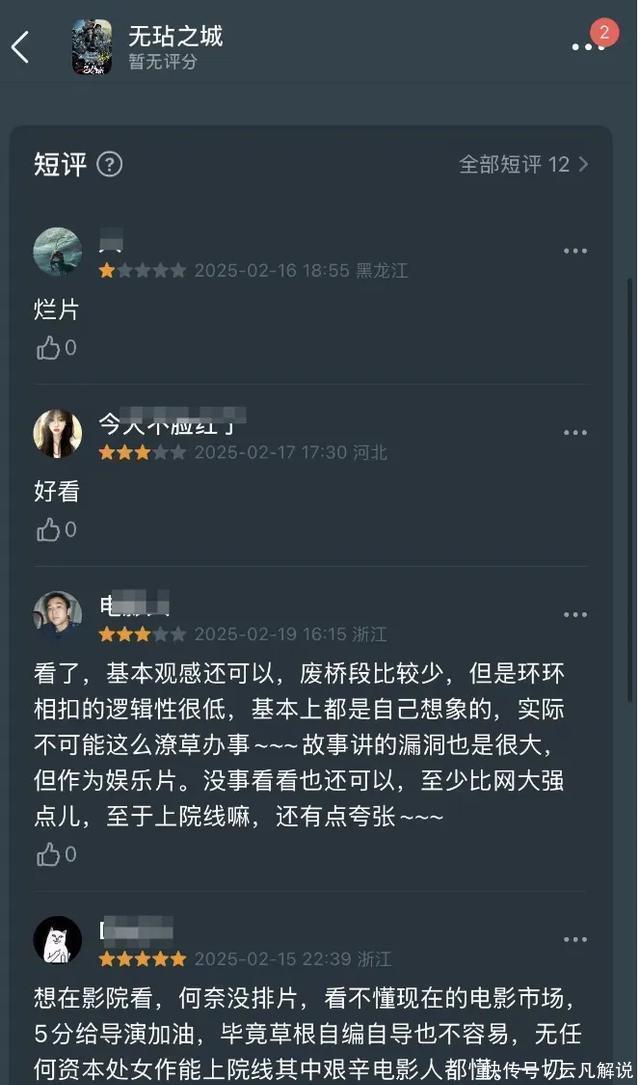
Task: Open profile avatar of the 好看 reviewer
Action: (58, 433)
